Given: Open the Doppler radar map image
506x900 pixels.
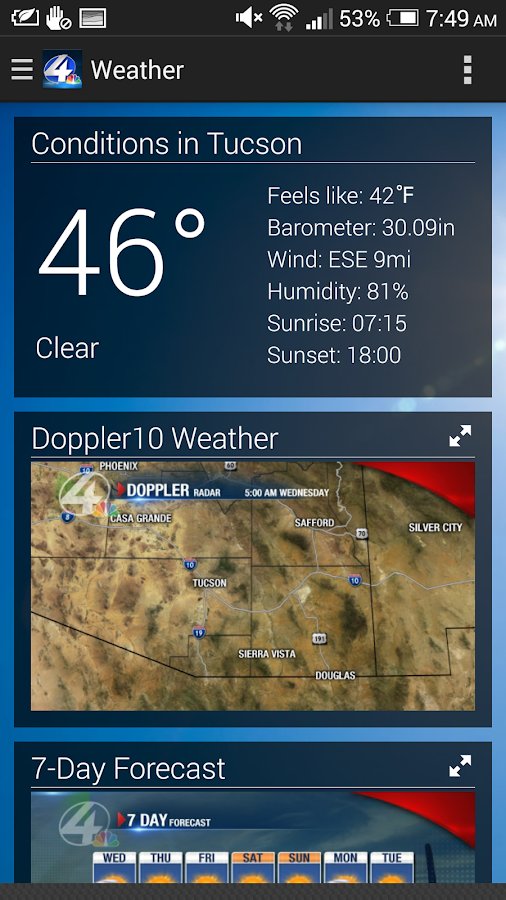Looking at the screenshot, I should point(253,586).
